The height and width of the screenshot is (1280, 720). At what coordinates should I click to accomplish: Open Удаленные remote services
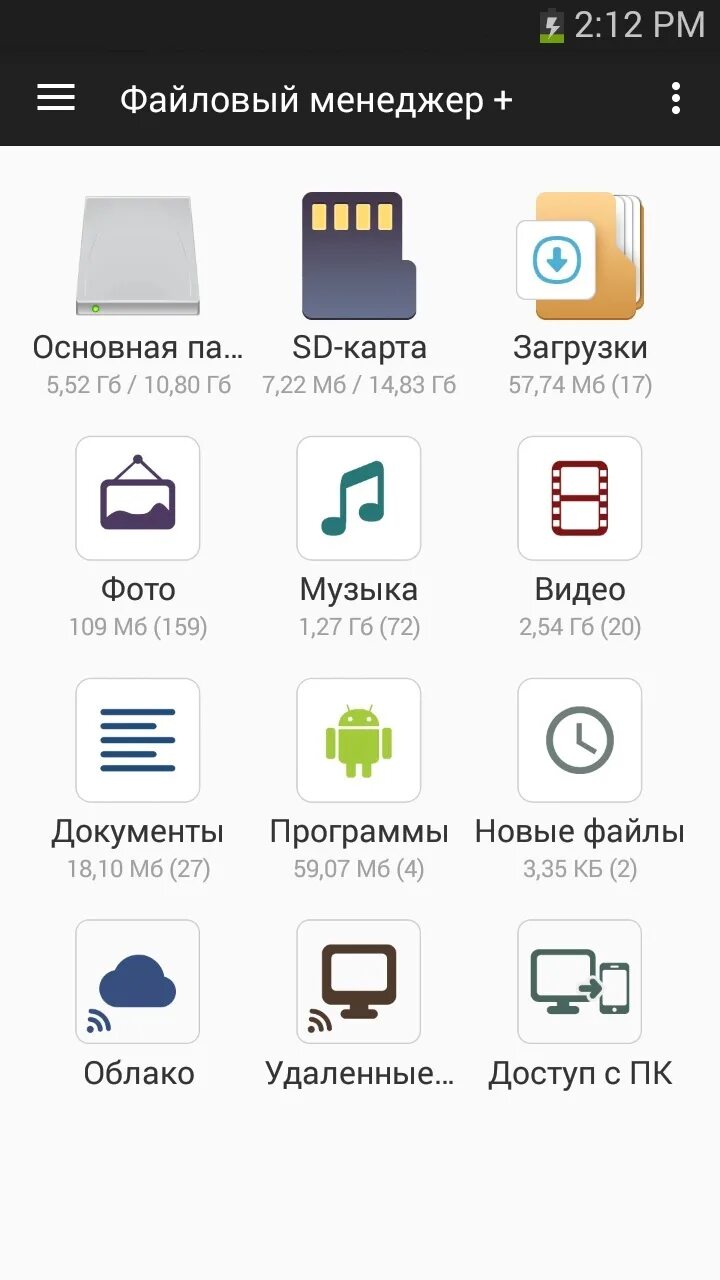[x=359, y=982]
